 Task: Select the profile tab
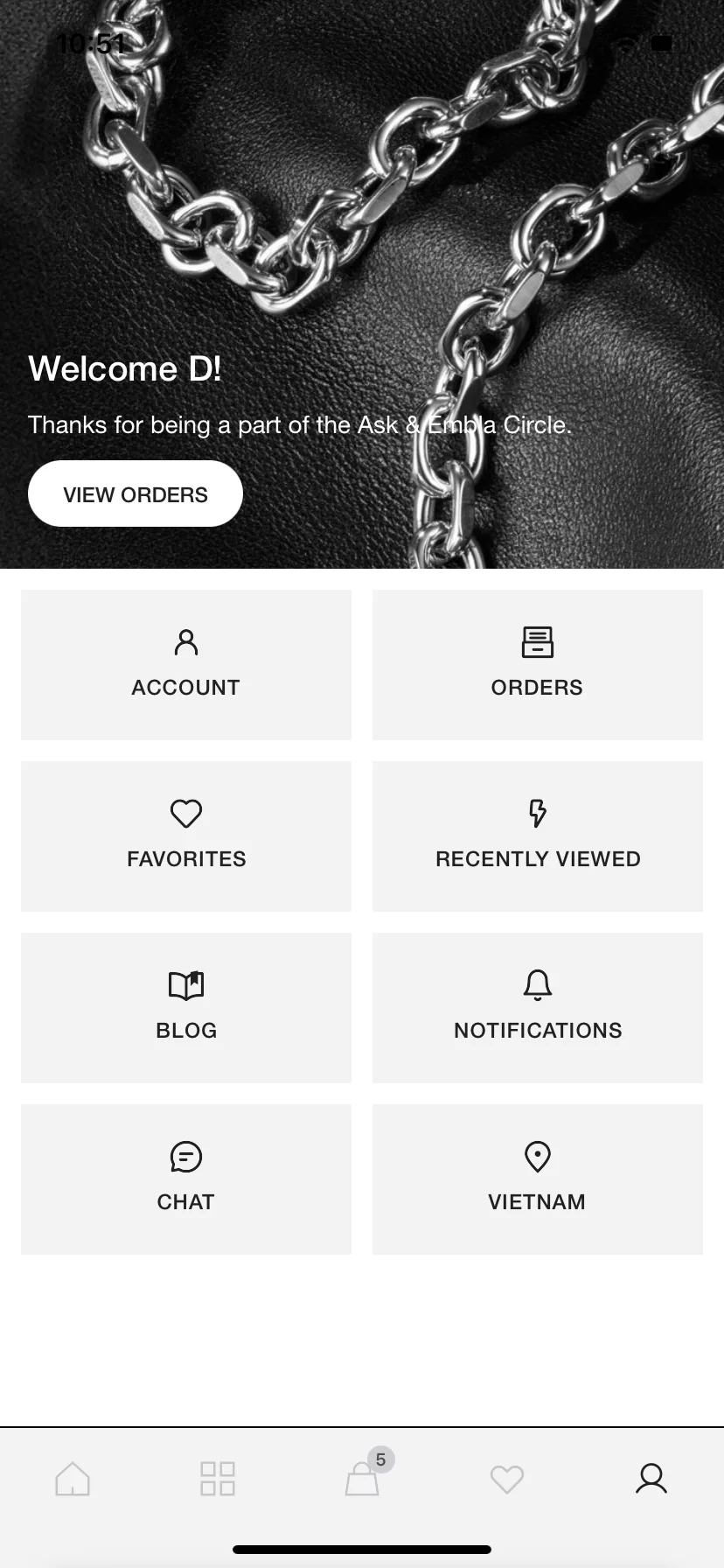pyautogui.click(x=651, y=1479)
